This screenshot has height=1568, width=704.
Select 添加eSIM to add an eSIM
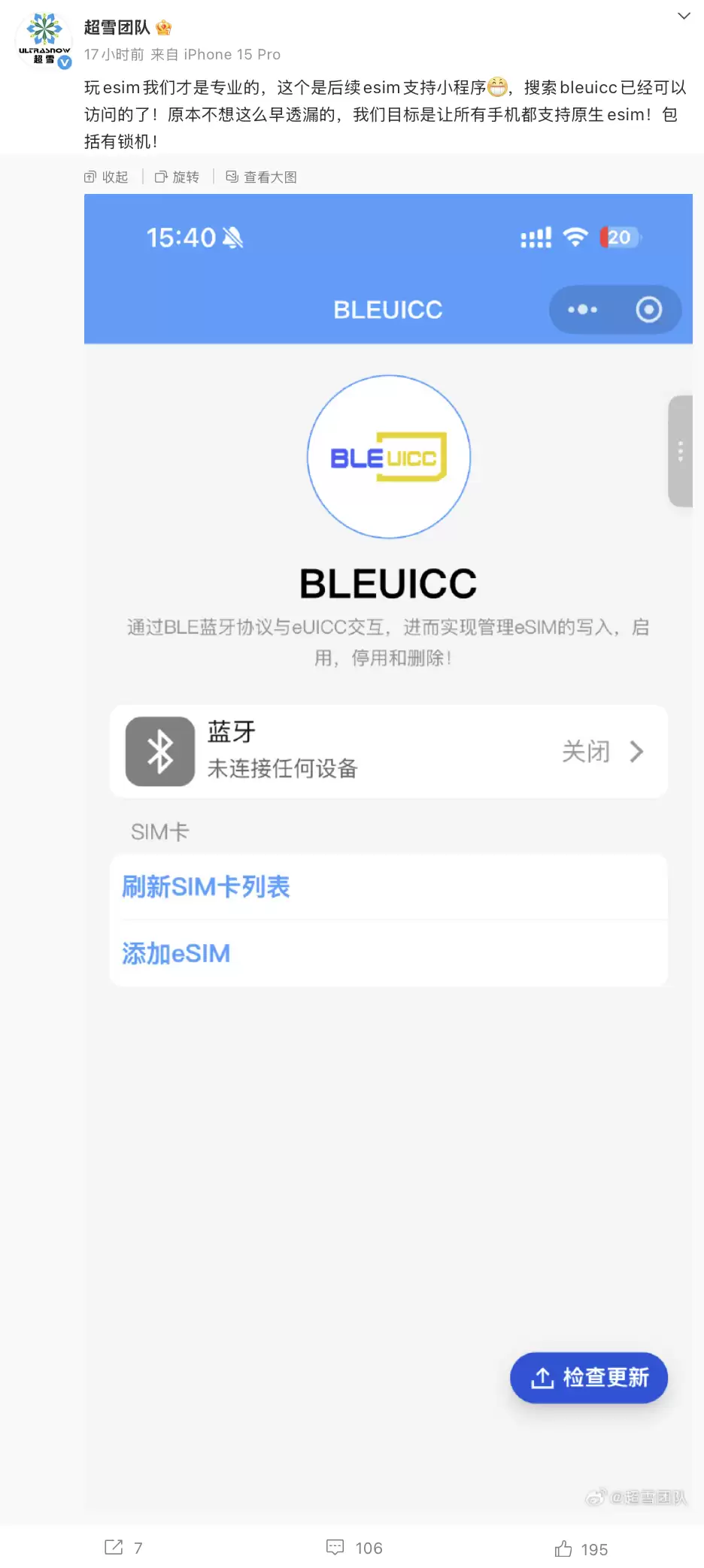coord(176,953)
